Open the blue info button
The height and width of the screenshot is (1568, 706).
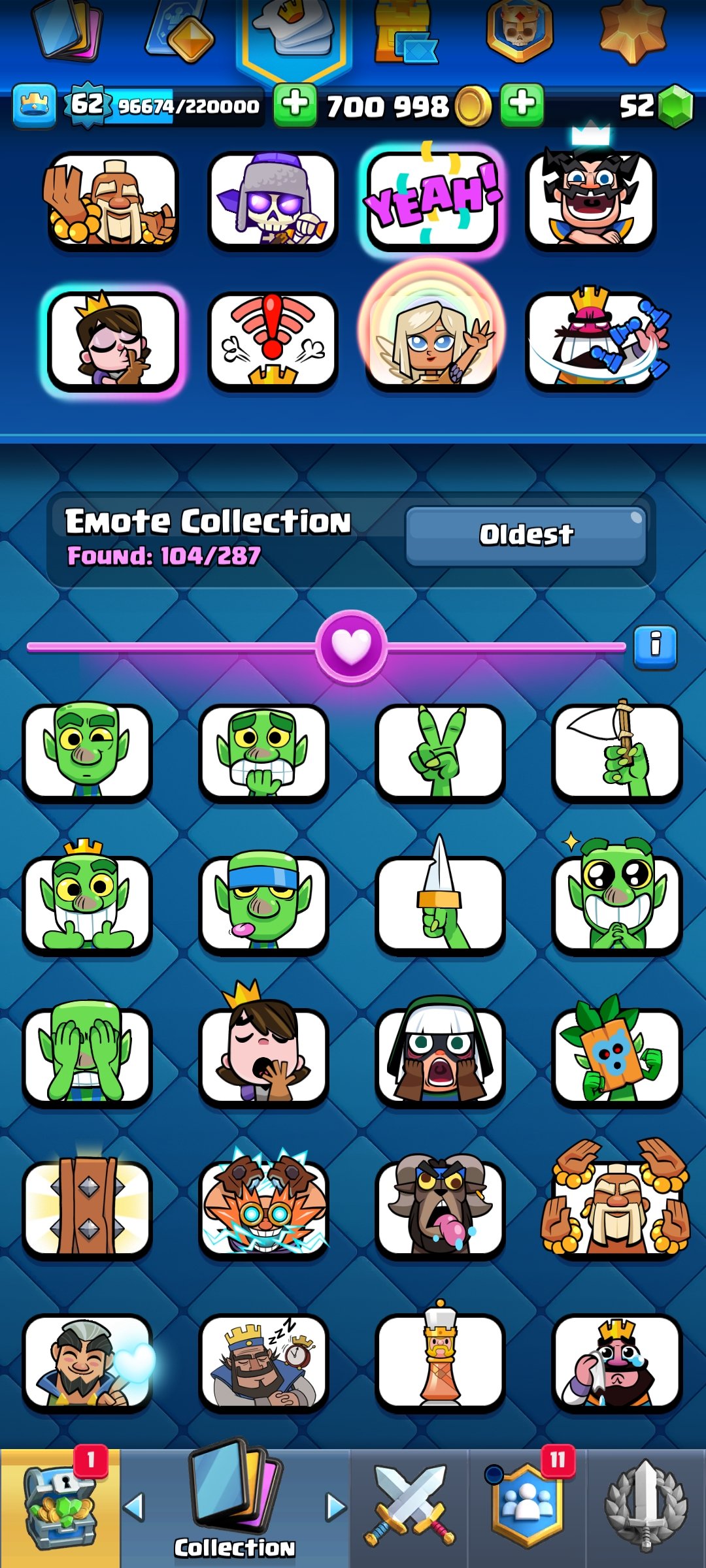[x=655, y=646]
